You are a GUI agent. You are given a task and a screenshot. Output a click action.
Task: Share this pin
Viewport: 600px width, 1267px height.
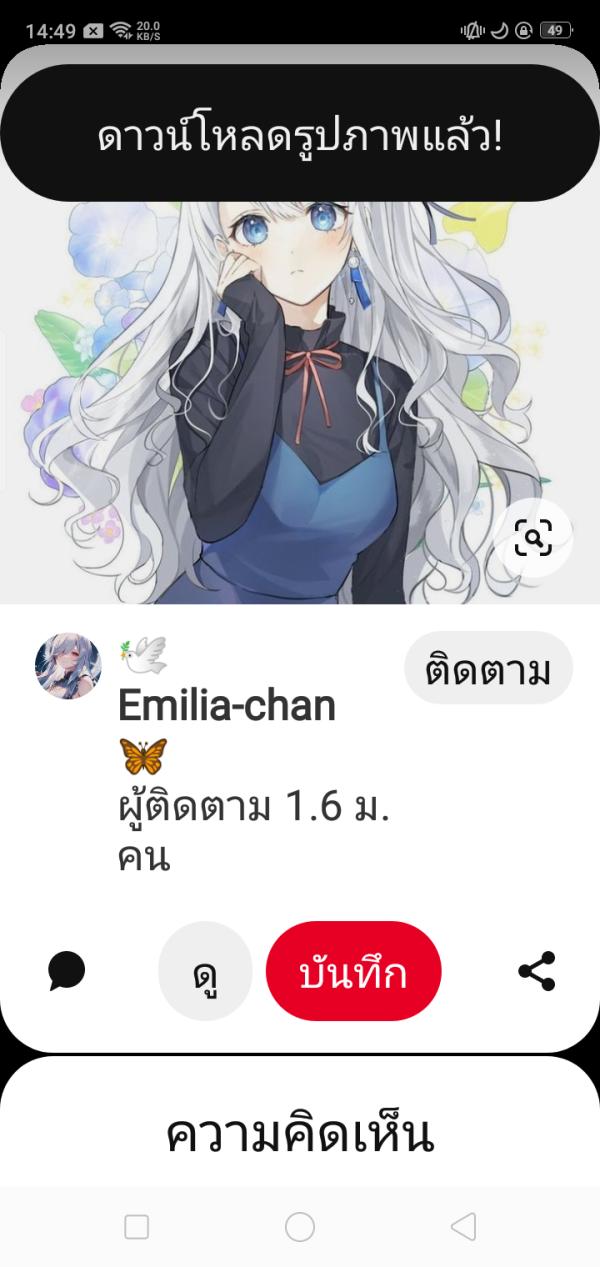(537, 971)
